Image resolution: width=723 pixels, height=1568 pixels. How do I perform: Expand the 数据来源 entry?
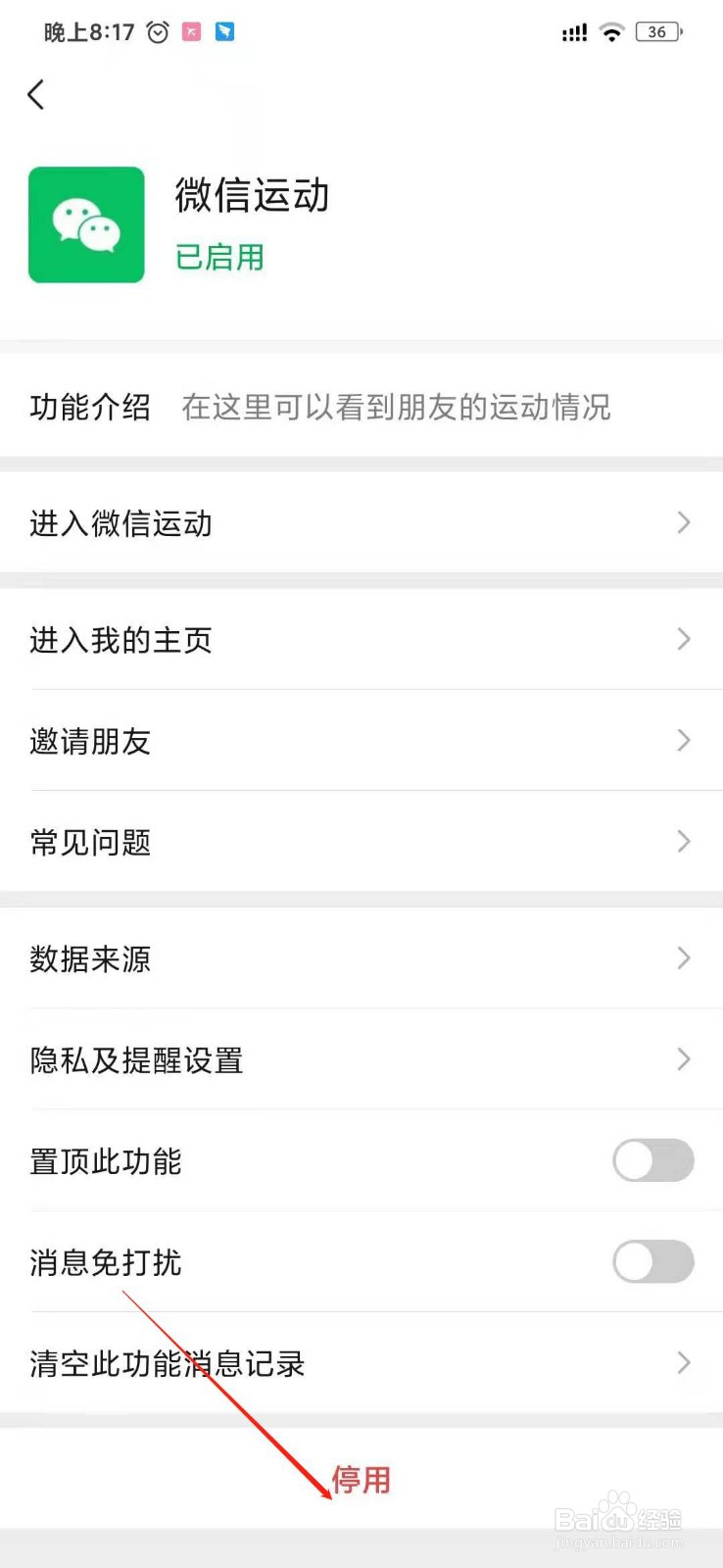(x=683, y=958)
